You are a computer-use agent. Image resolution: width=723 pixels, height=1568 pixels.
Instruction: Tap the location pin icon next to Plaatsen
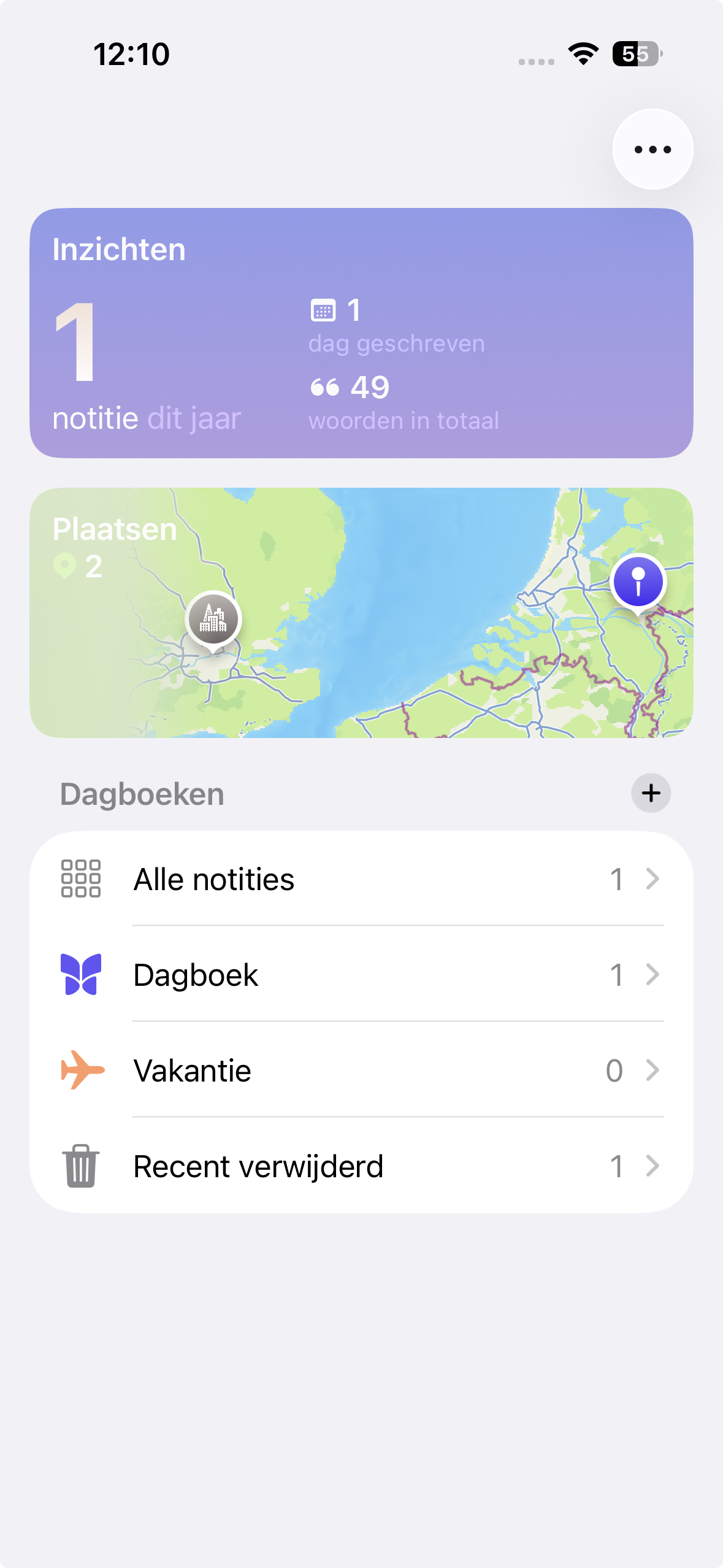[66, 565]
